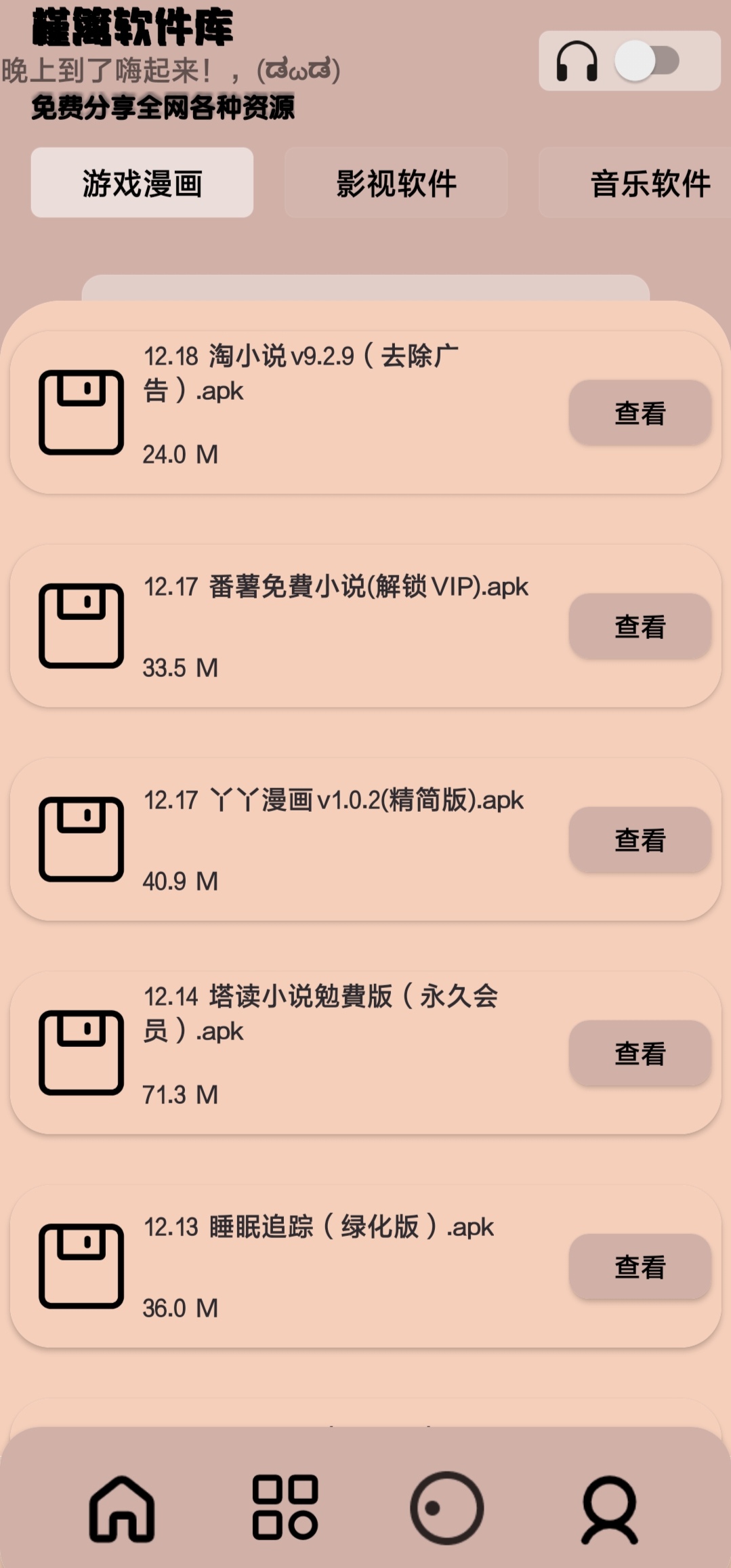
Task: Switch to the 影视软件 tab
Action: [x=396, y=183]
